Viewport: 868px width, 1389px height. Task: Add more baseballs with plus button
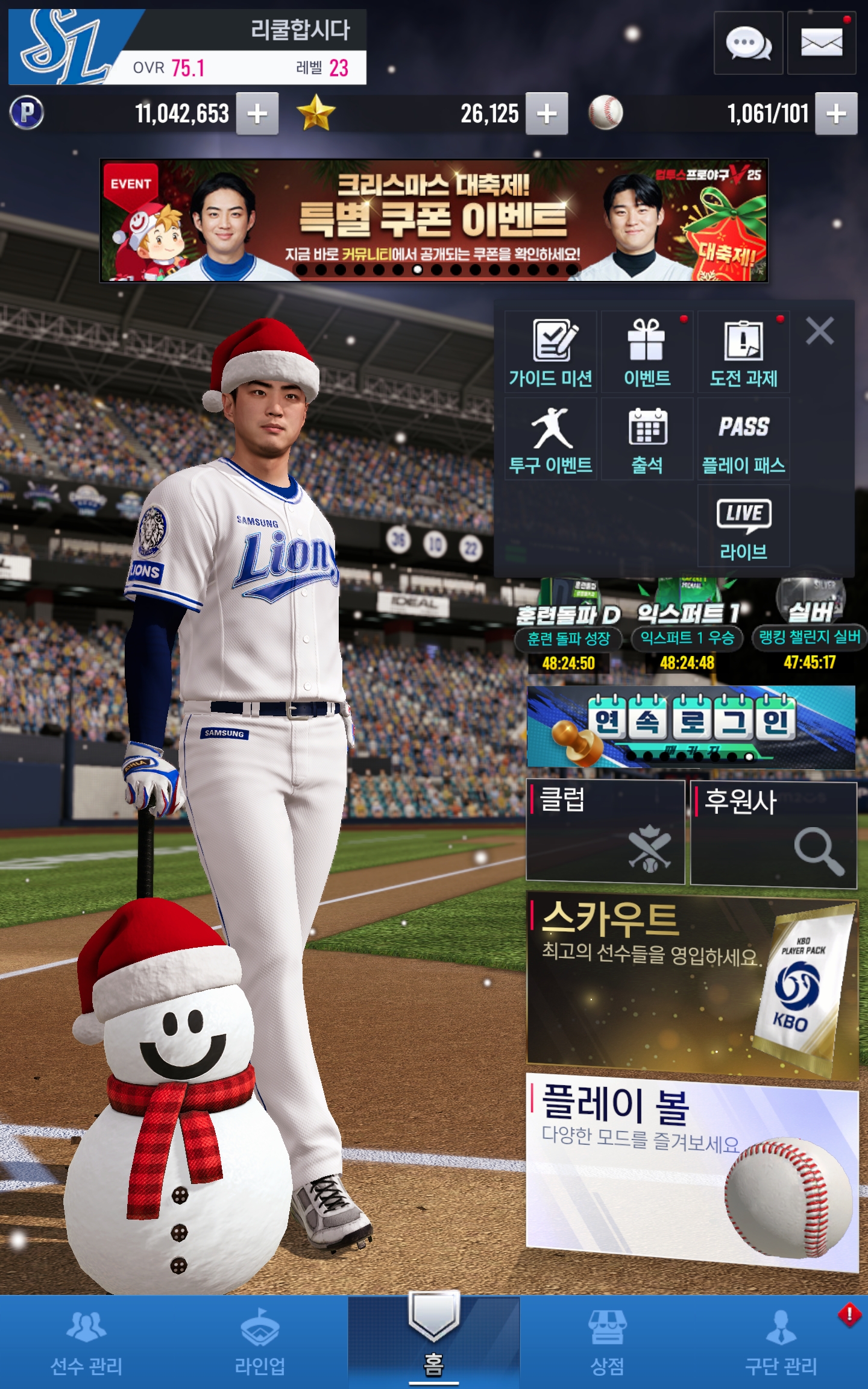point(835,113)
